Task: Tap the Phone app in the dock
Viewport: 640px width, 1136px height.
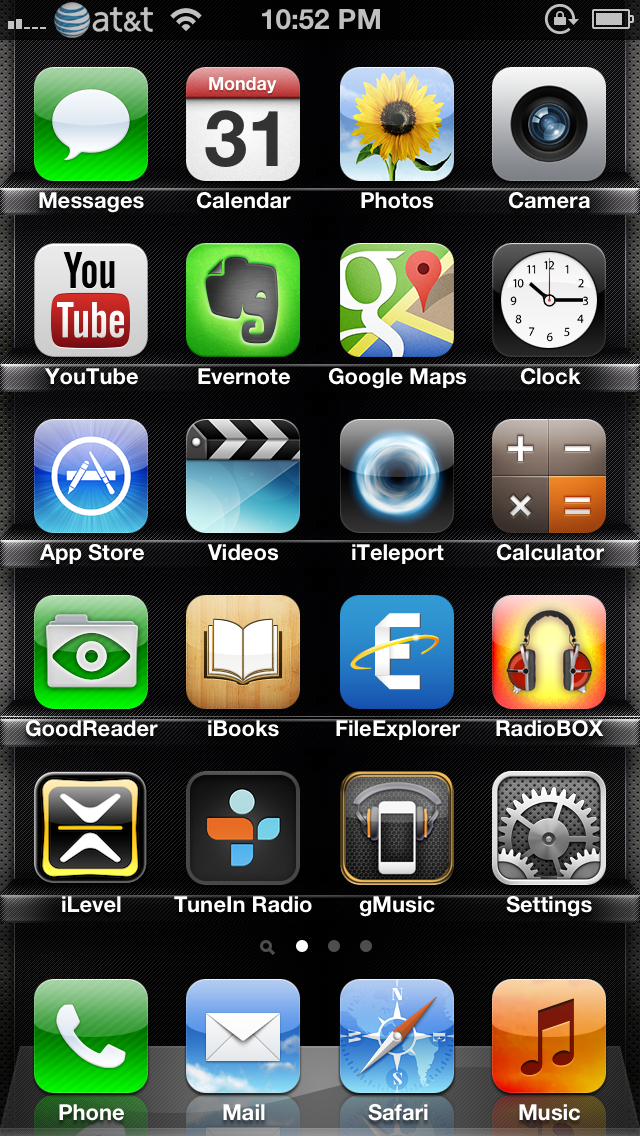Action: pyautogui.click(x=91, y=1036)
